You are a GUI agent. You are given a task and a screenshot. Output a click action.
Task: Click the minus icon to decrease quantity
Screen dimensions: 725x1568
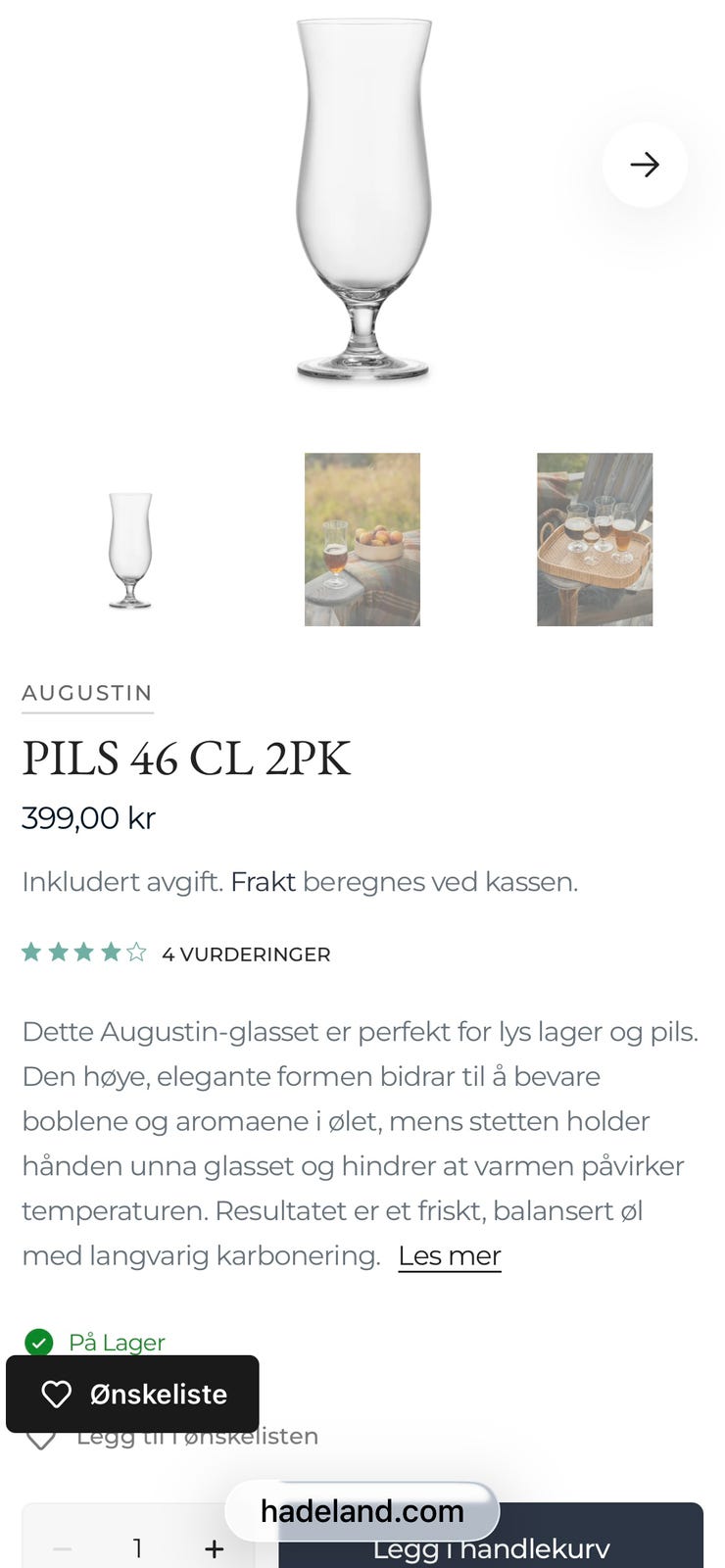tap(63, 1549)
